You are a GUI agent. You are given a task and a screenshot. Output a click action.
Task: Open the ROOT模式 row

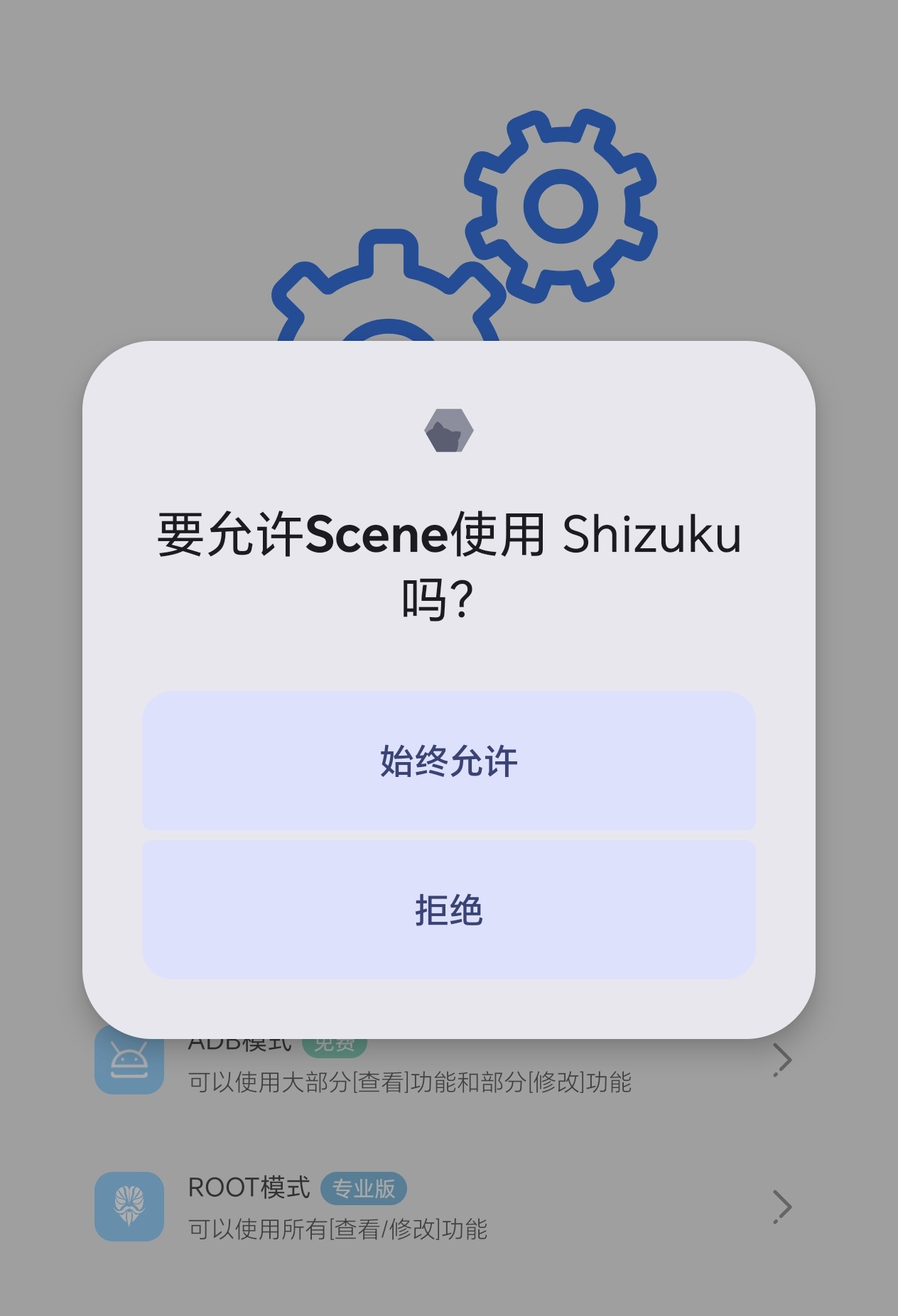440,1207
